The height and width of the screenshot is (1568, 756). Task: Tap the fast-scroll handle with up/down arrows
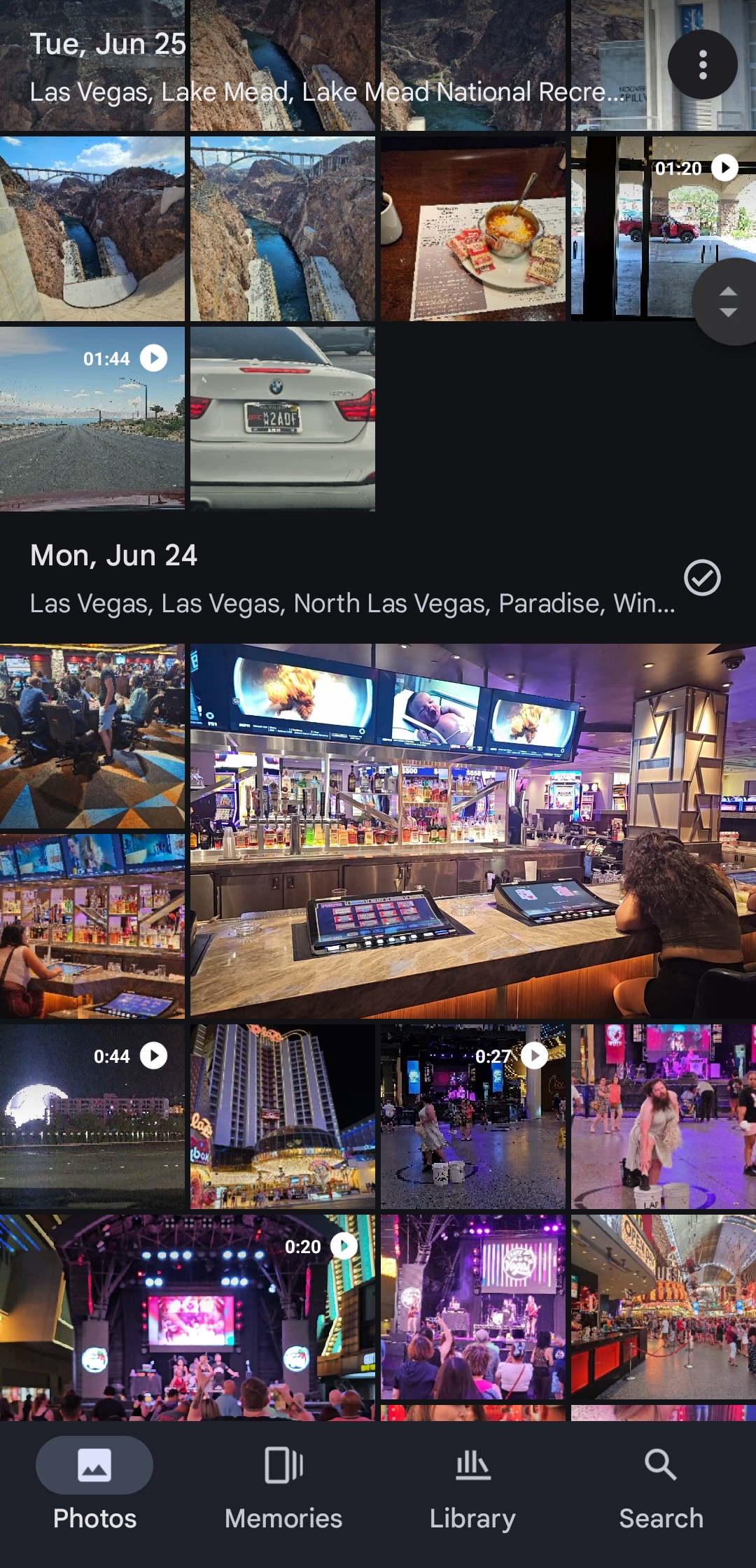tap(728, 302)
